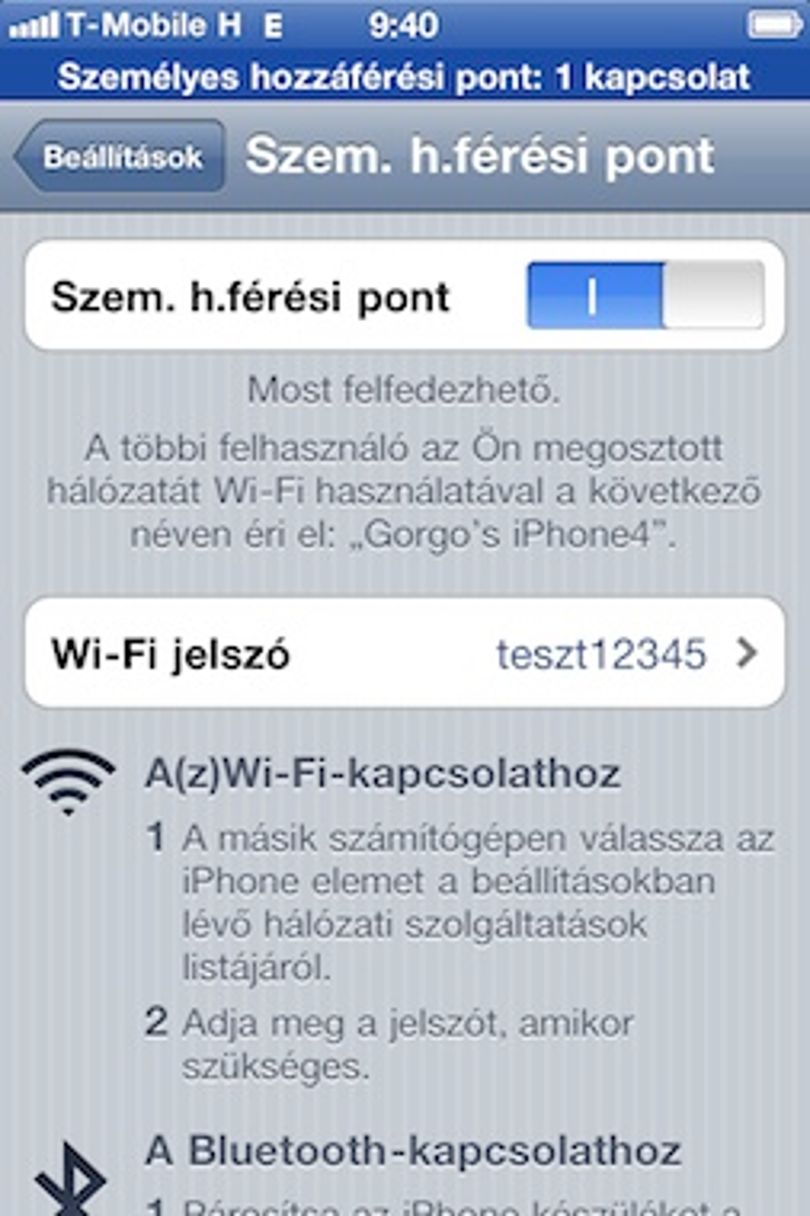Tap the blue hotspot connection status bar
This screenshot has height=1216, width=810.
(x=405, y=76)
